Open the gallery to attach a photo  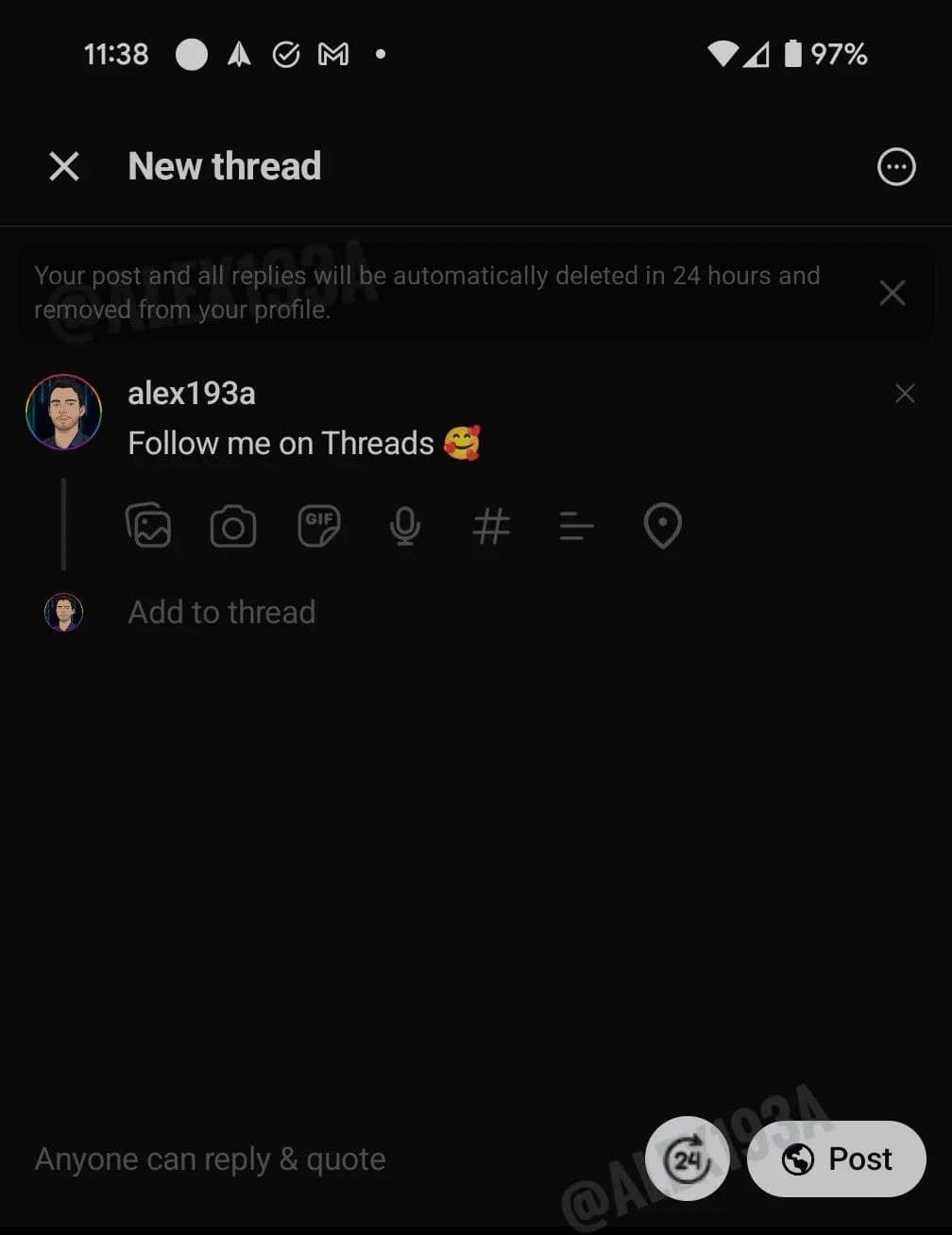point(148,527)
